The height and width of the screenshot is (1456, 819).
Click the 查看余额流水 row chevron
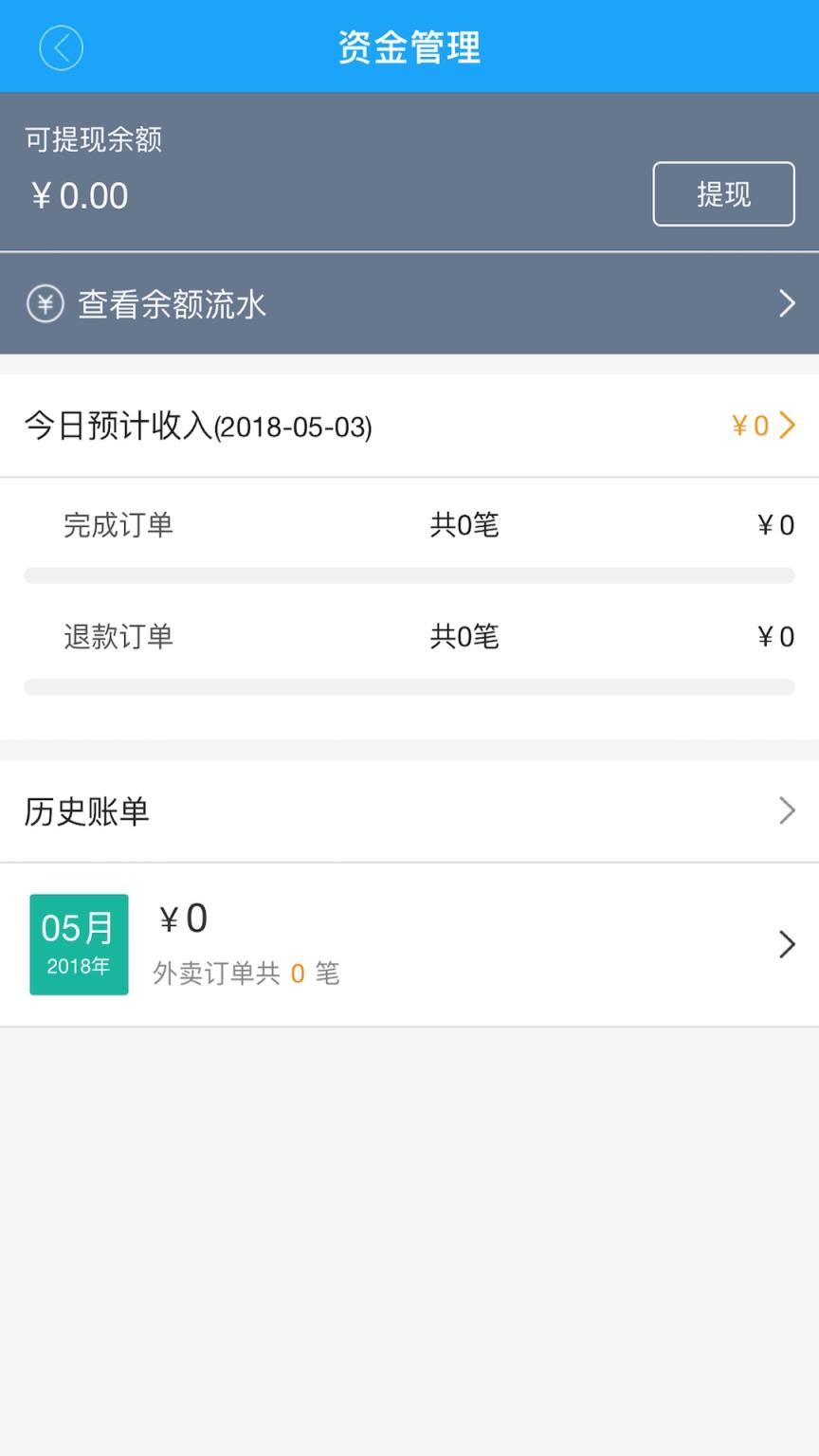(x=787, y=303)
